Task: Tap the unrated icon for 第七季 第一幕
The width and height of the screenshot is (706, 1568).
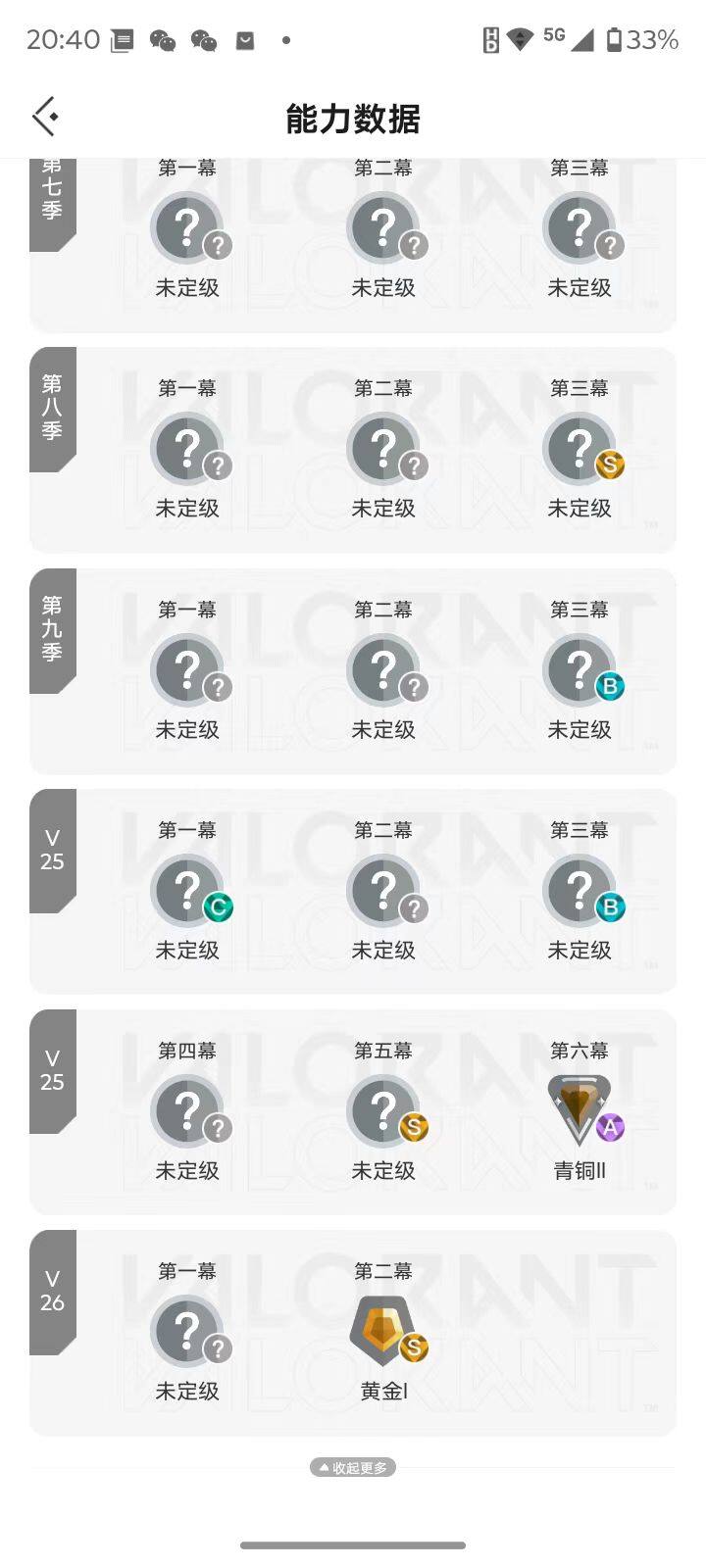Action: coord(187,225)
